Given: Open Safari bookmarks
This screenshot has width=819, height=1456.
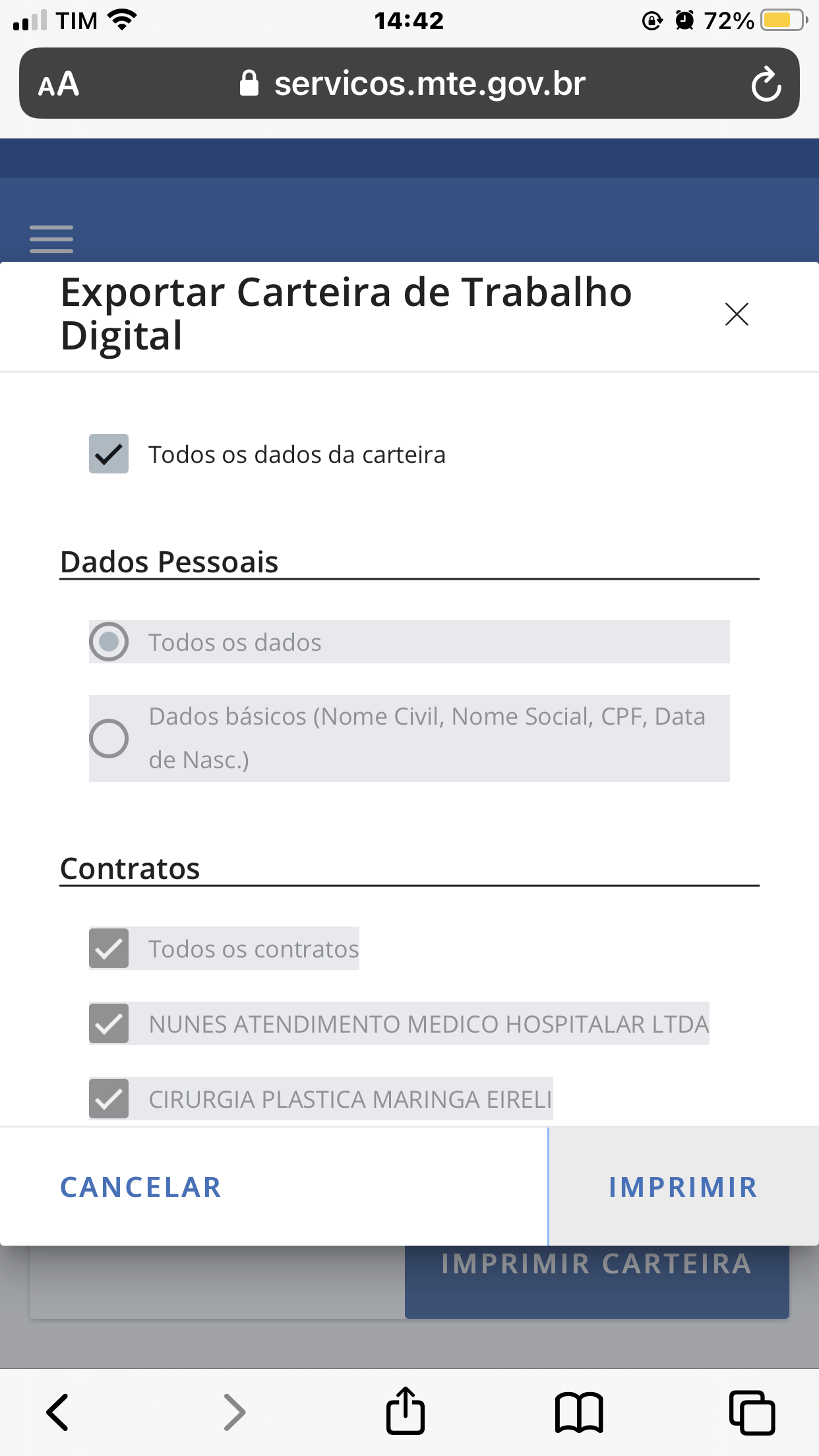Looking at the screenshot, I should 579,1412.
